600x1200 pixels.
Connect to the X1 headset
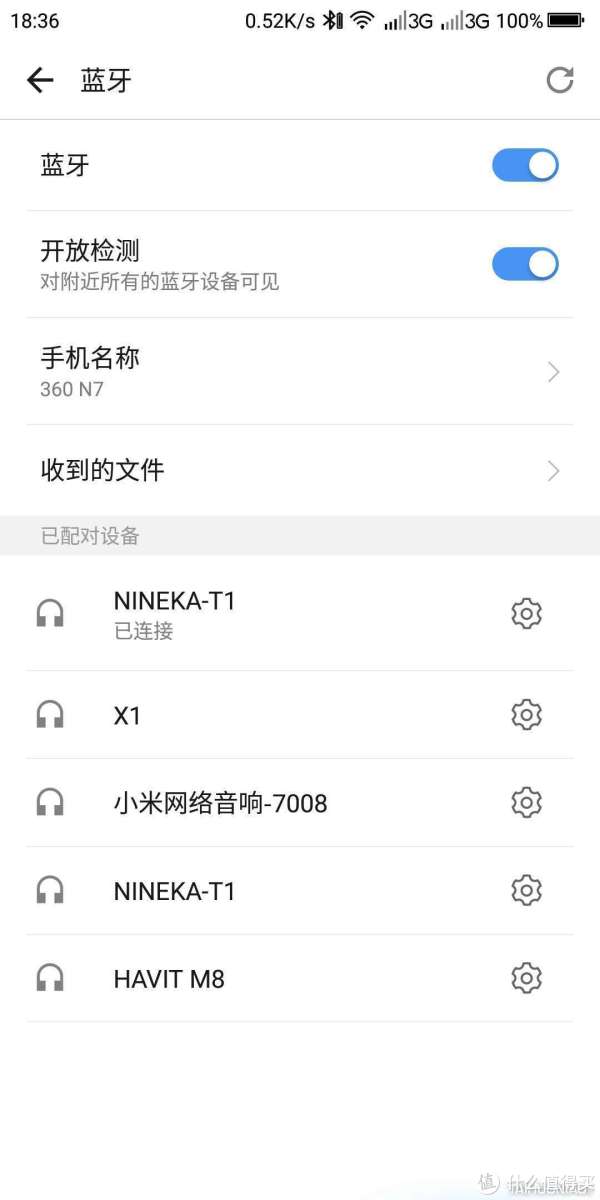click(x=128, y=715)
